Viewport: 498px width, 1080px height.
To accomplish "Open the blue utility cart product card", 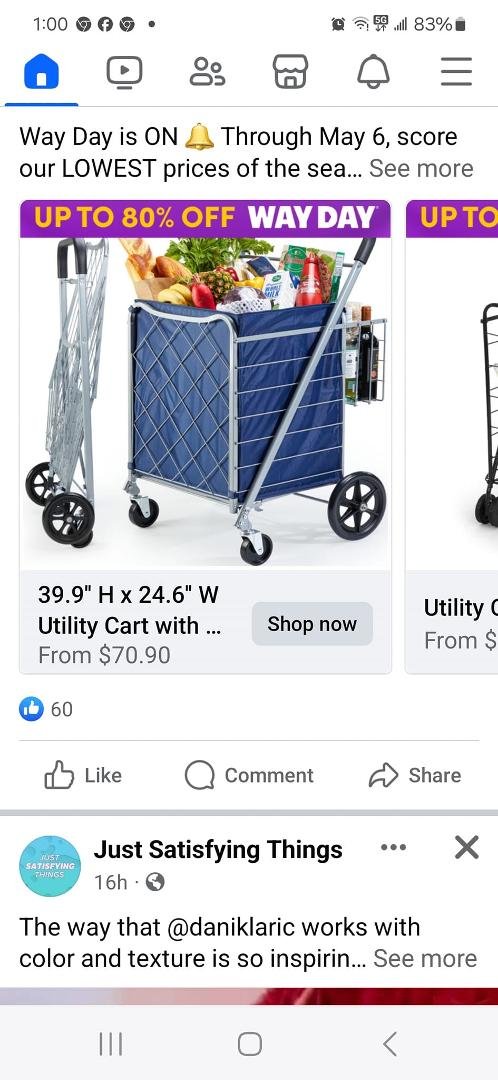I will point(205,437).
